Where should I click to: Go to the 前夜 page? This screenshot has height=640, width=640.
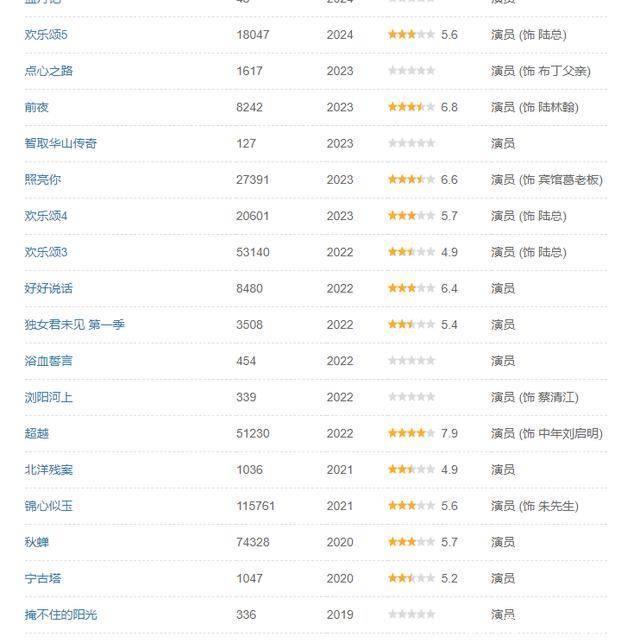[x=37, y=107]
